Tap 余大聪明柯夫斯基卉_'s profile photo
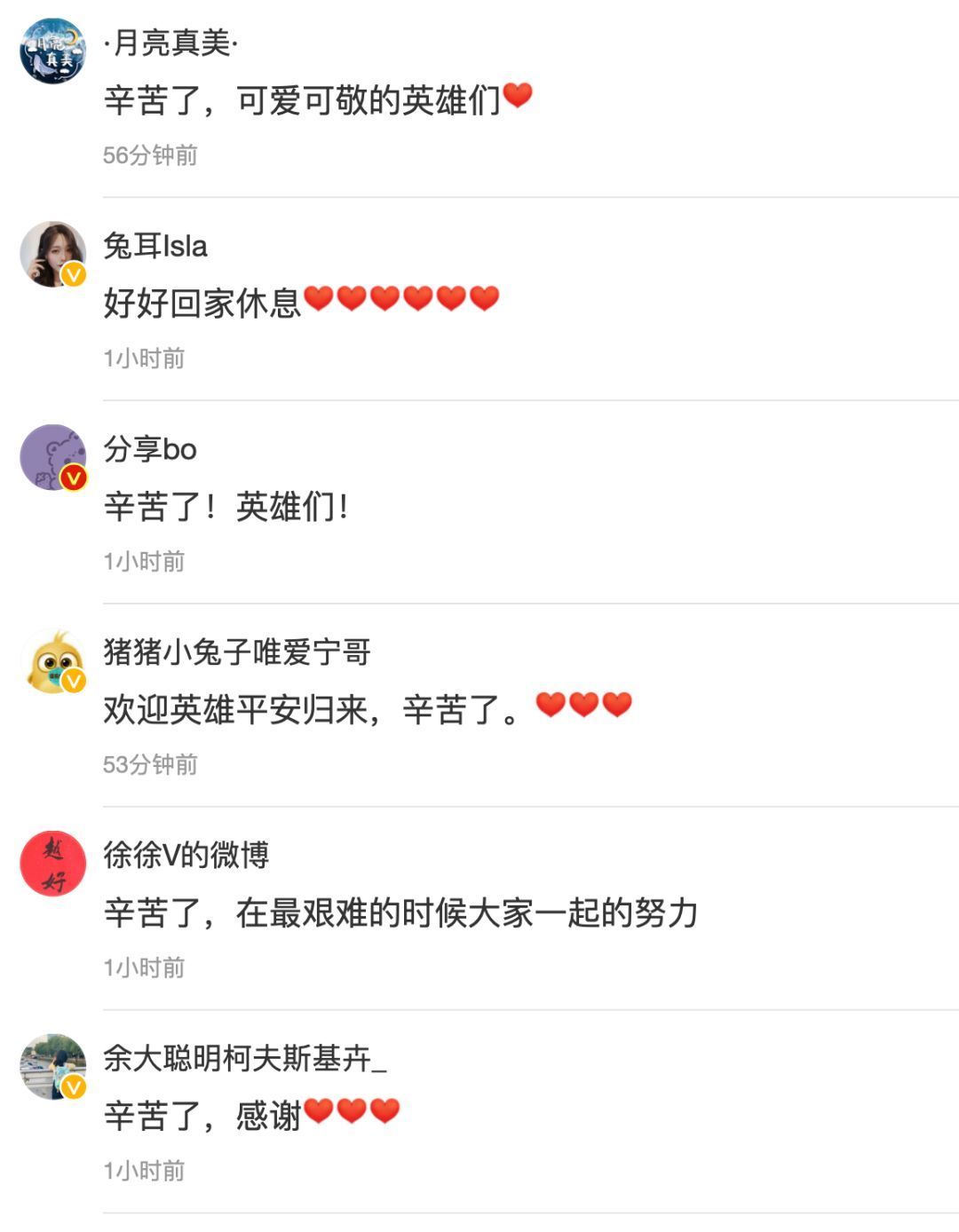 [x=53, y=1066]
